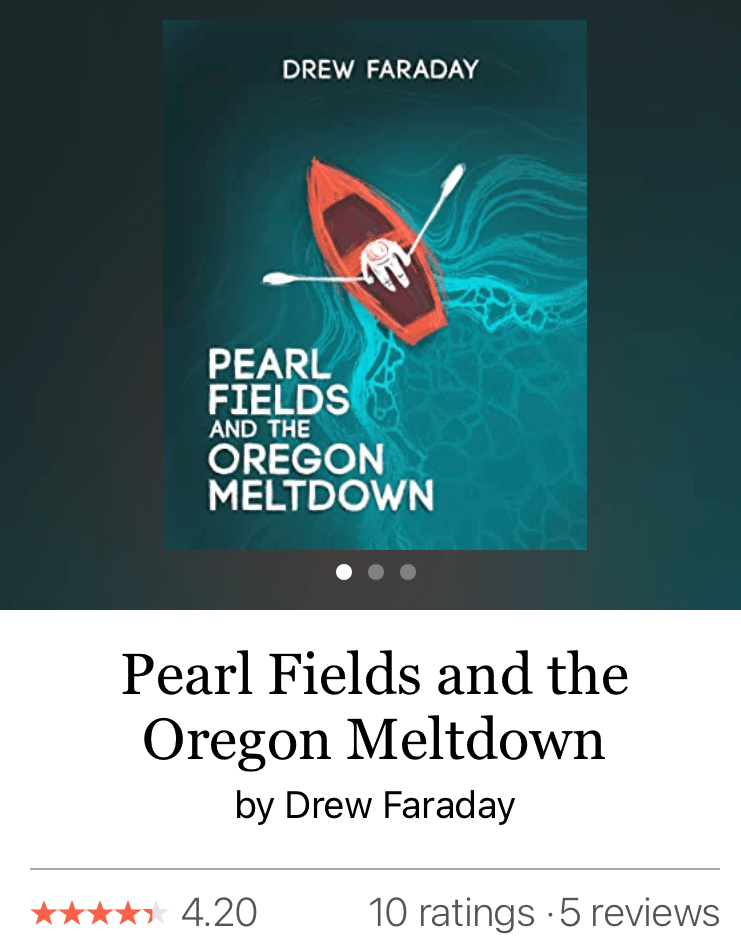Screen dimensions: 741x952
Task: Jump to the second cover image dot
Action: [x=376, y=572]
